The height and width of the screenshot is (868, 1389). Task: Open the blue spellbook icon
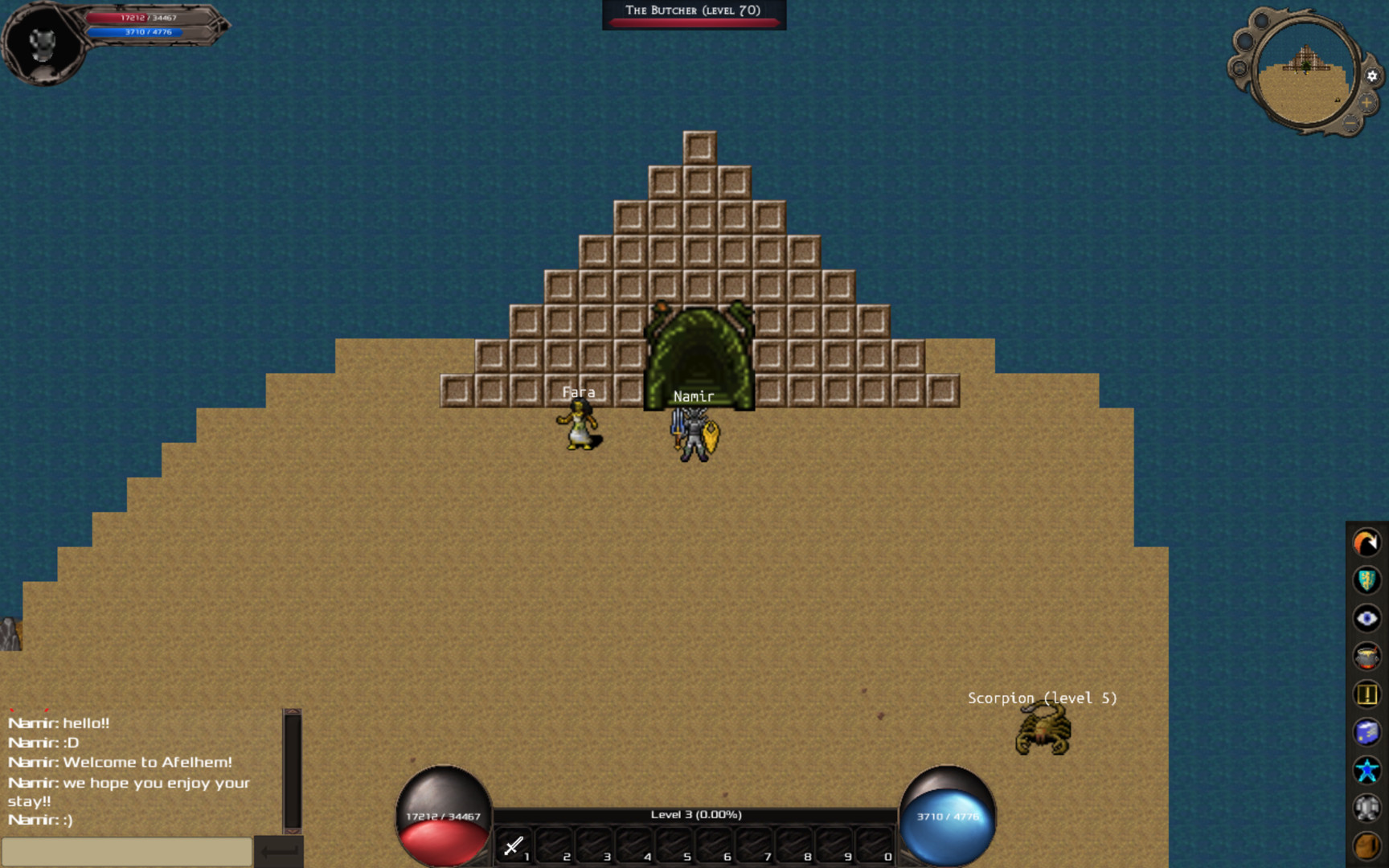[1366, 732]
